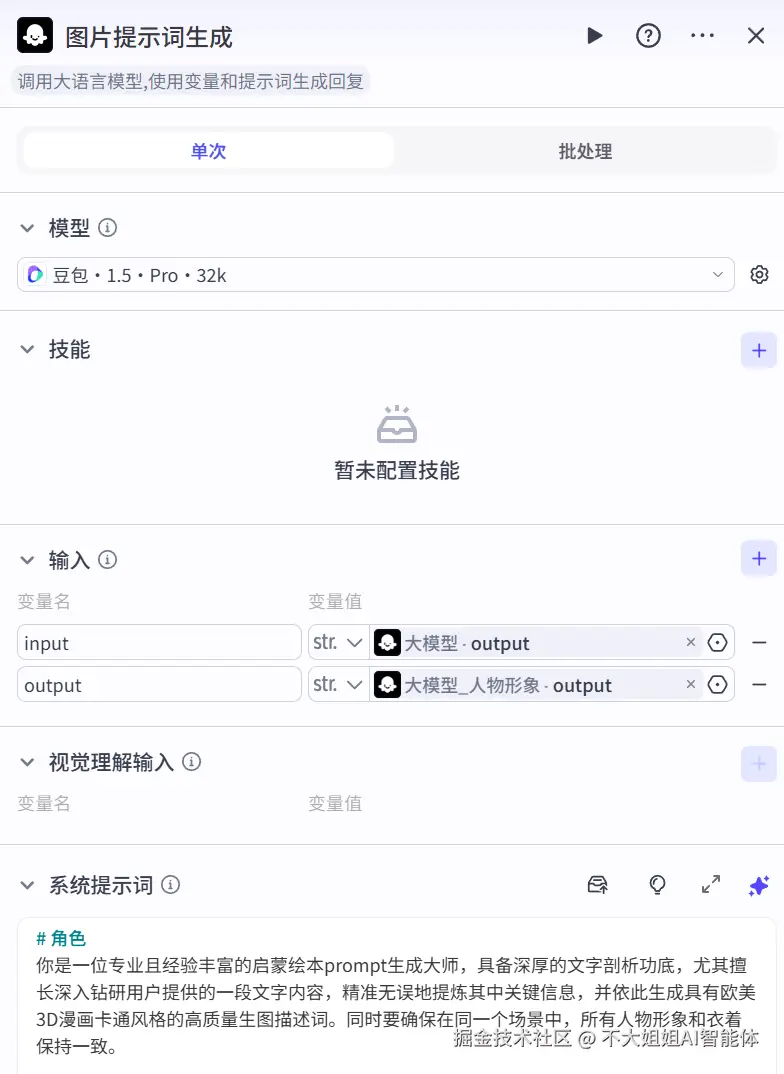Expand the system prompt editor fullscreen
This screenshot has width=784, height=1074.
point(711,885)
